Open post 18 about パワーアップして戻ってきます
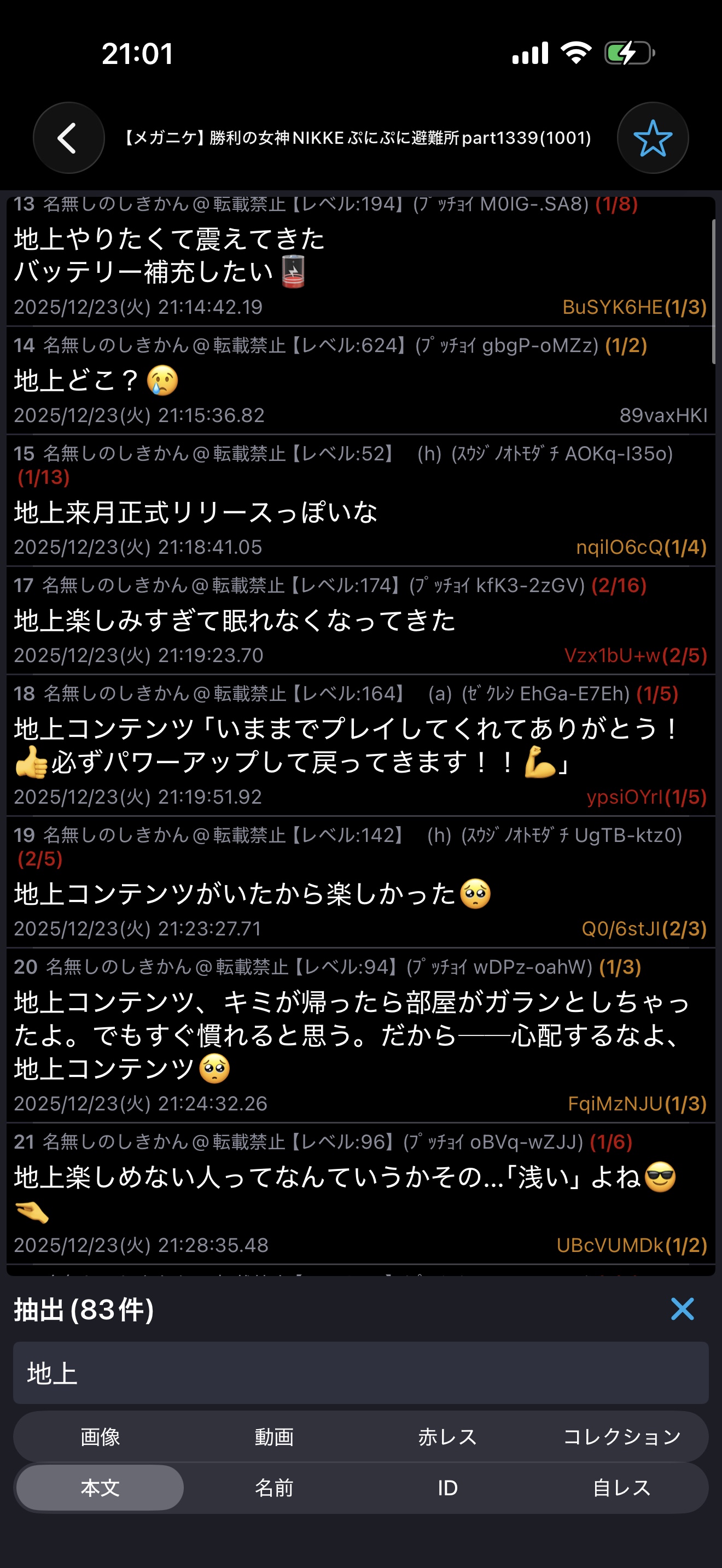The width and height of the screenshot is (722, 1568). [x=347, y=746]
